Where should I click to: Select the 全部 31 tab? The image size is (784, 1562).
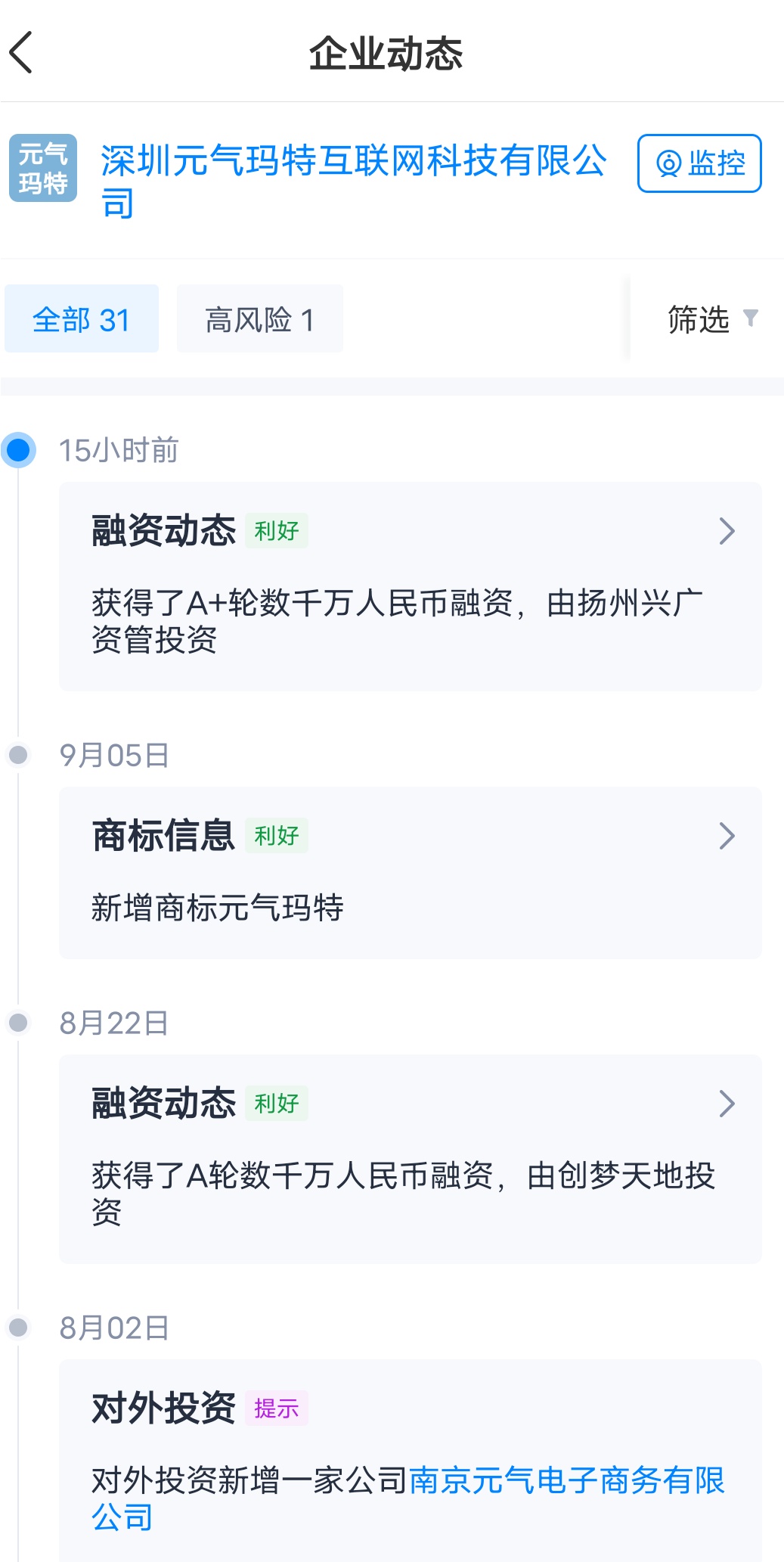[x=82, y=319]
